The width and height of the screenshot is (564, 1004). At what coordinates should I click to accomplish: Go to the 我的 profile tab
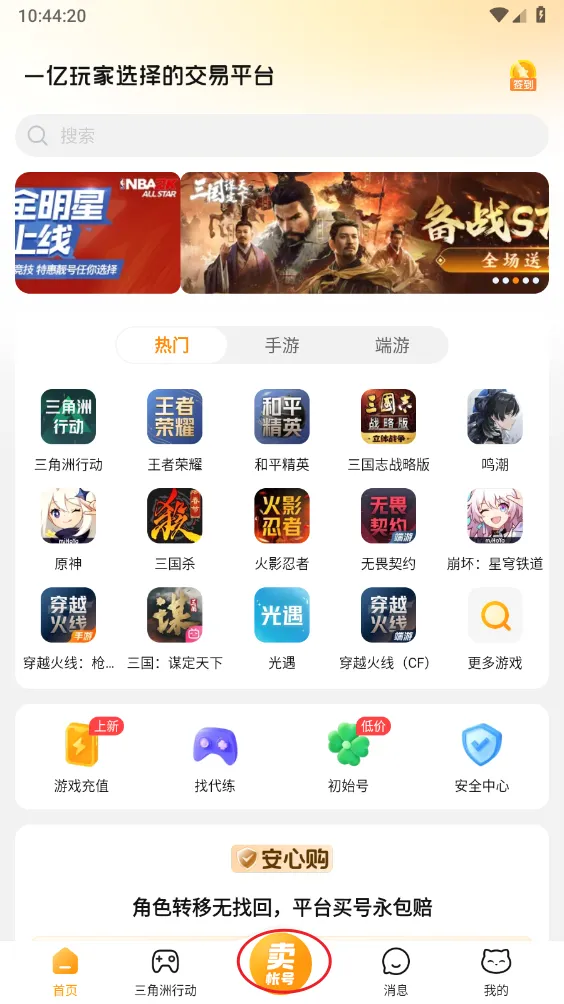pos(496,971)
